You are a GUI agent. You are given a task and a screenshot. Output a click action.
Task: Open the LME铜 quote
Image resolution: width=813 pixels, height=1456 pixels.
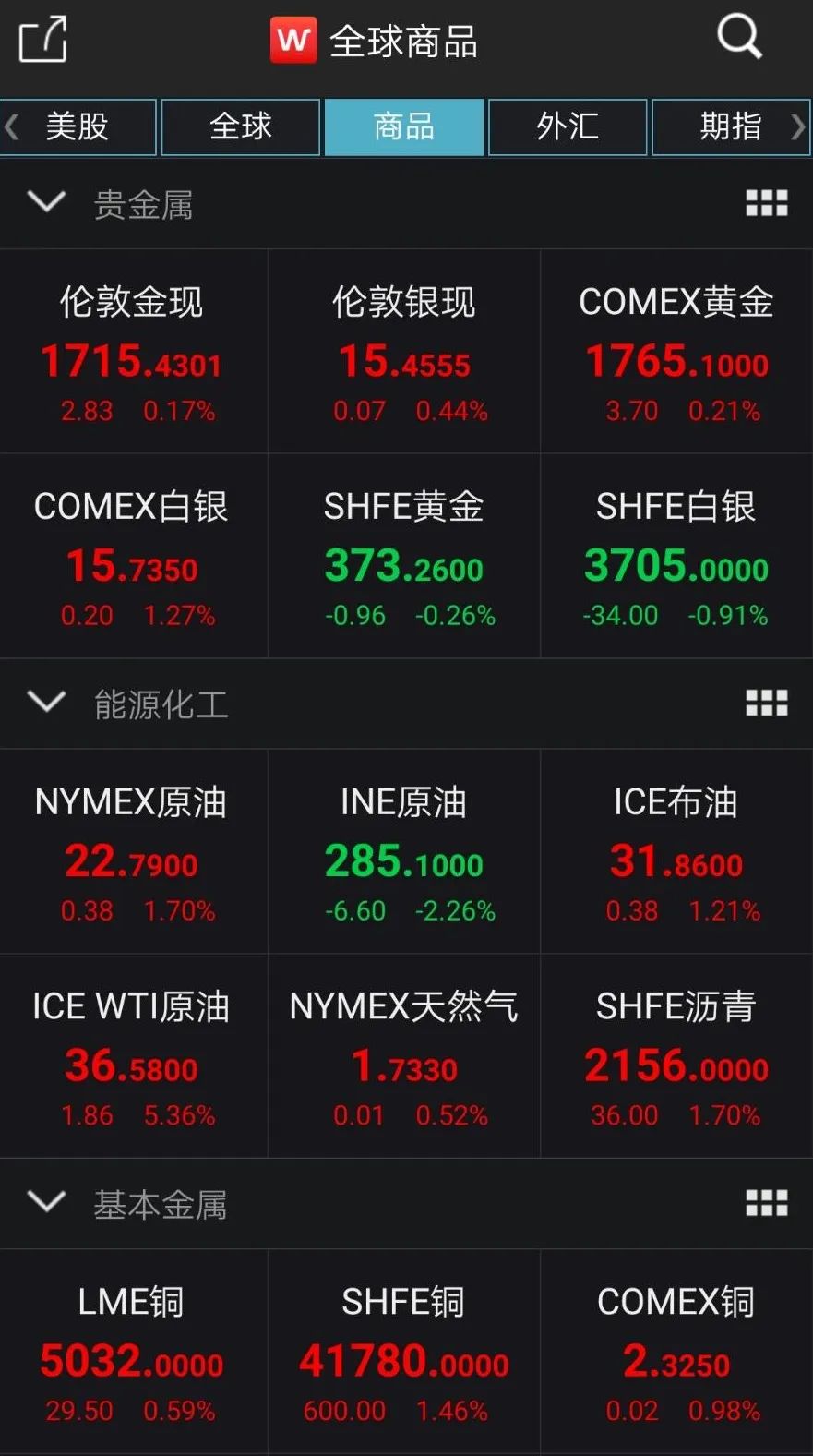point(133,1353)
